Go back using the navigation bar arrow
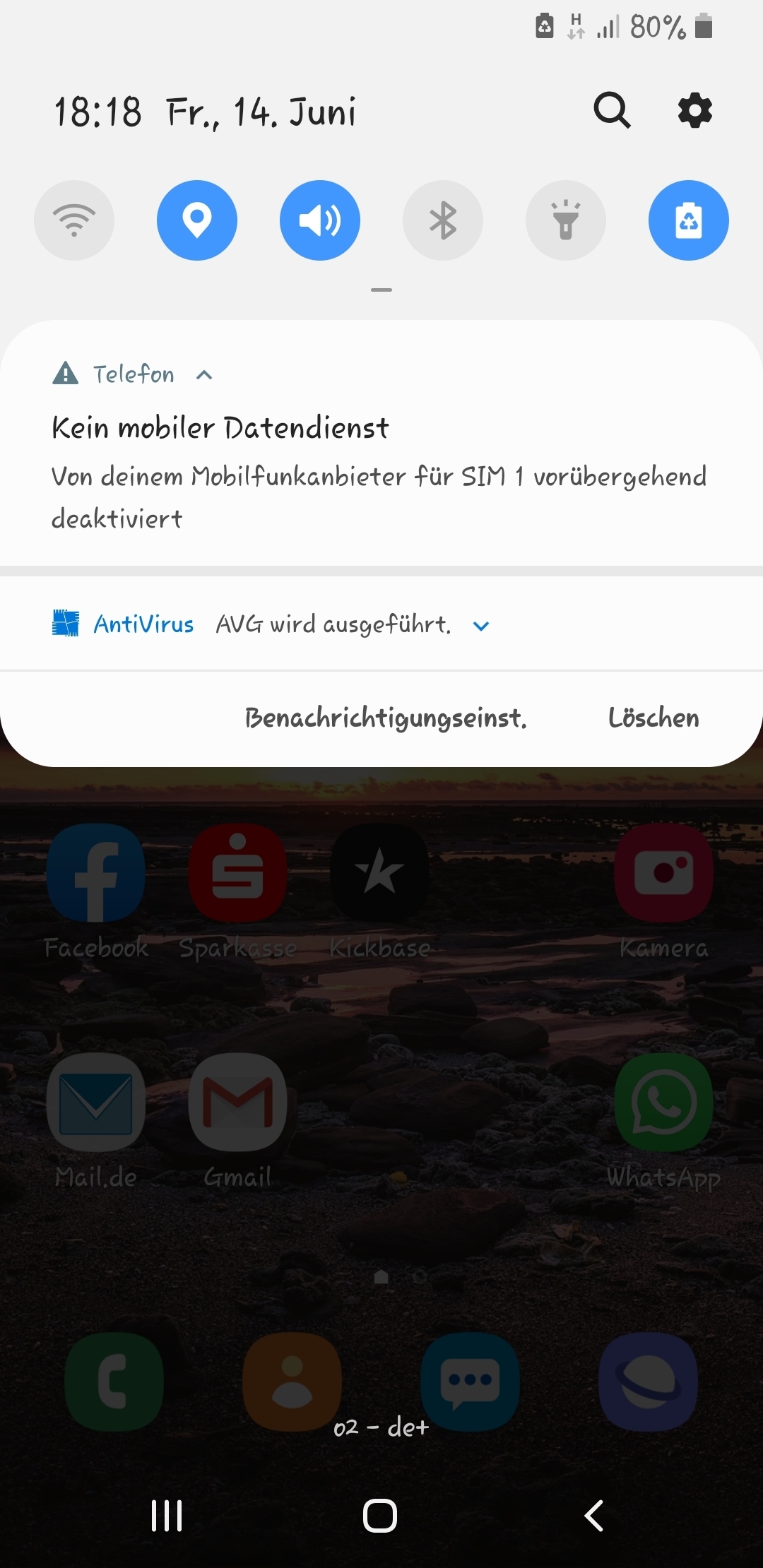This screenshot has height=1568, width=763. (594, 1515)
